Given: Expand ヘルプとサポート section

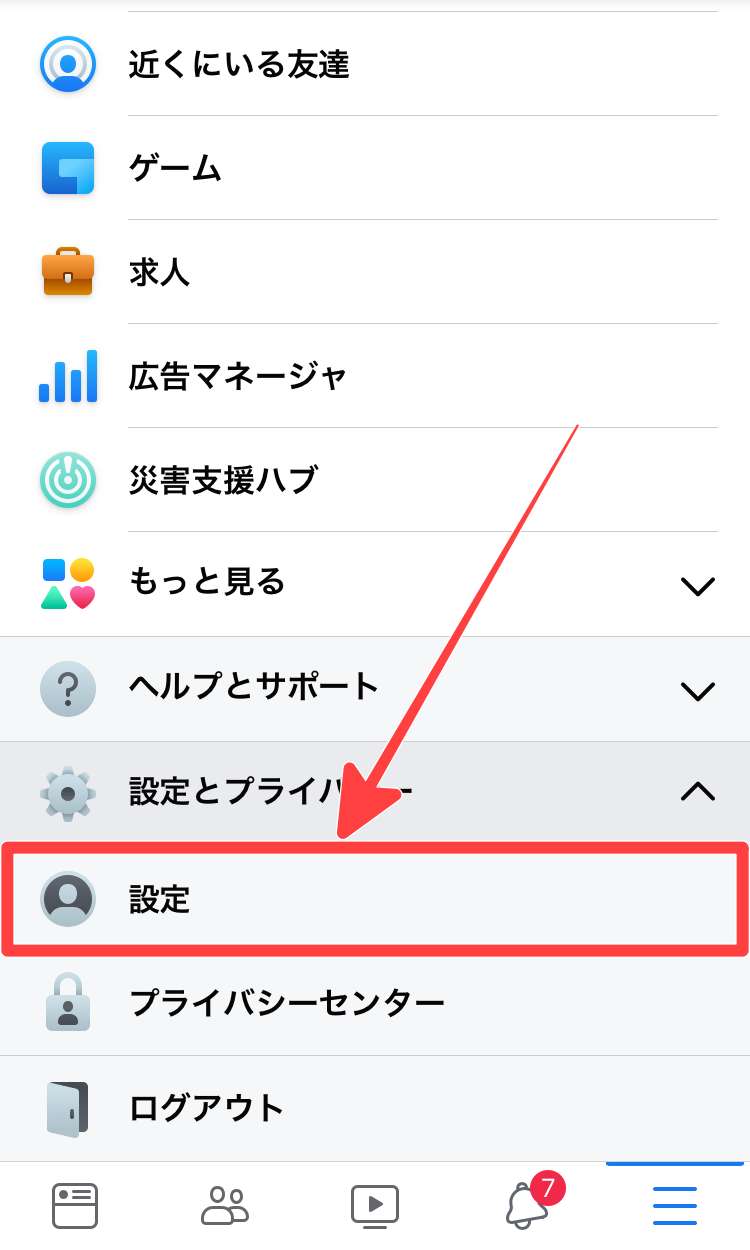Looking at the screenshot, I should pyautogui.click(x=375, y=688).
